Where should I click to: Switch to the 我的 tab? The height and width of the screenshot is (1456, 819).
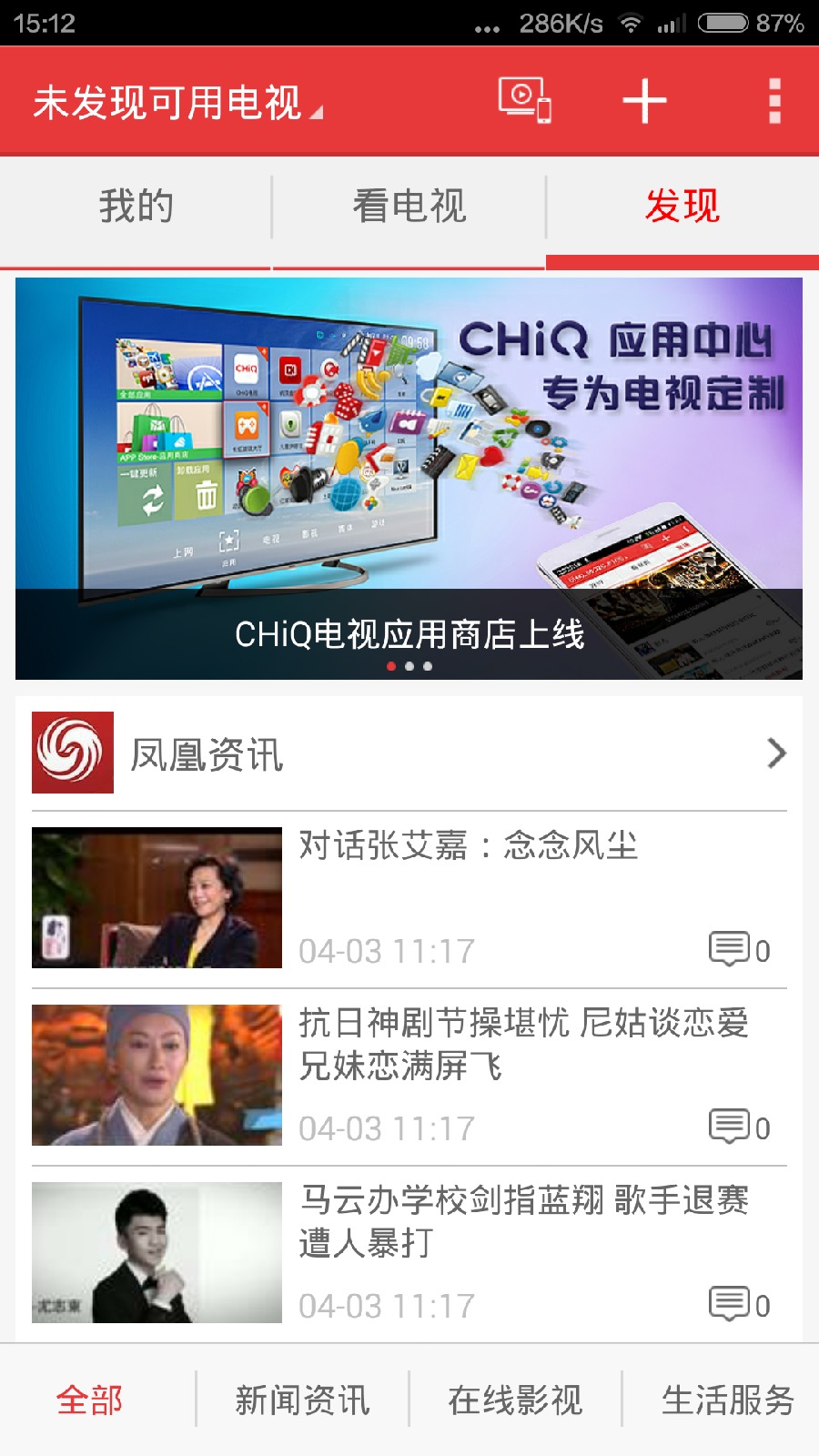[136, 207]
